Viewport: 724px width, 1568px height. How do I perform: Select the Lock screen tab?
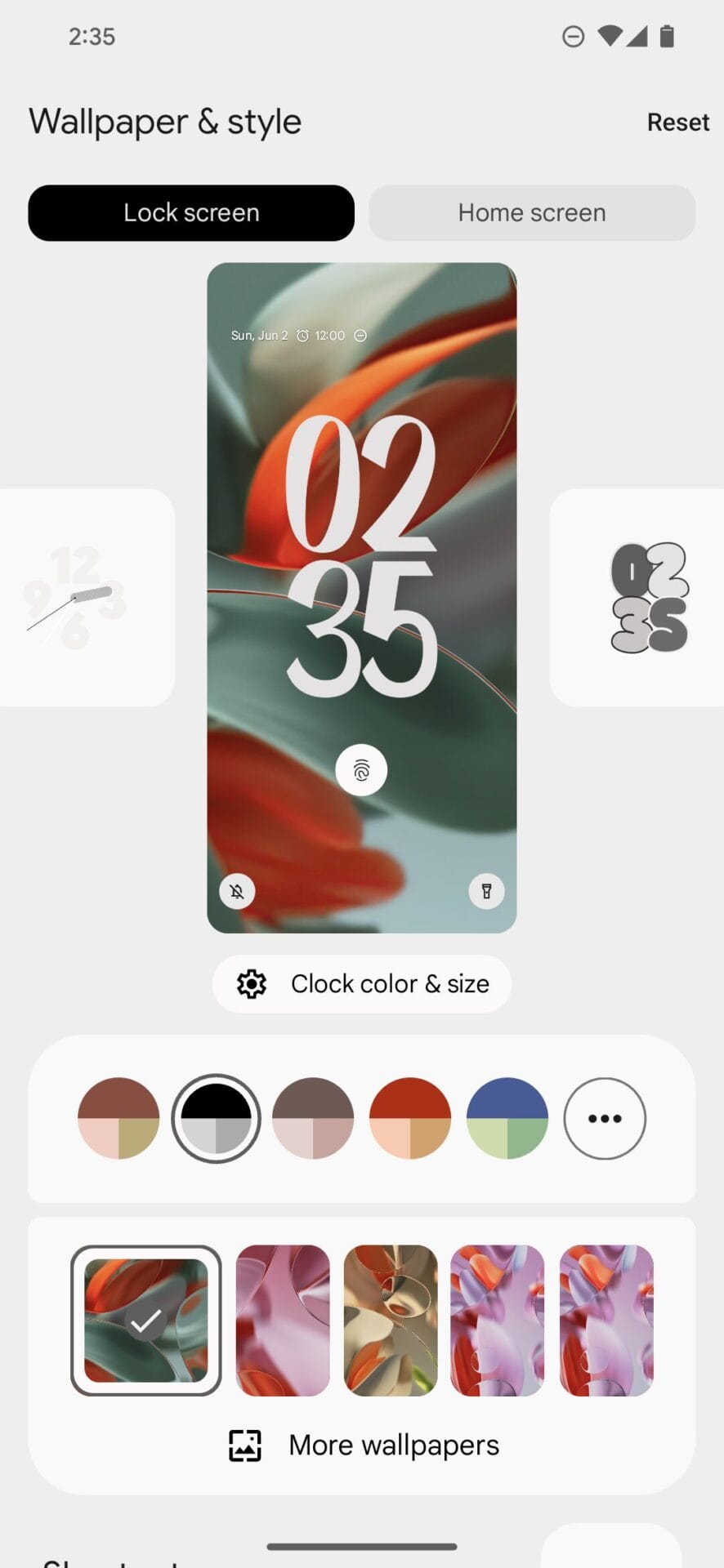(x=191, y=213)
